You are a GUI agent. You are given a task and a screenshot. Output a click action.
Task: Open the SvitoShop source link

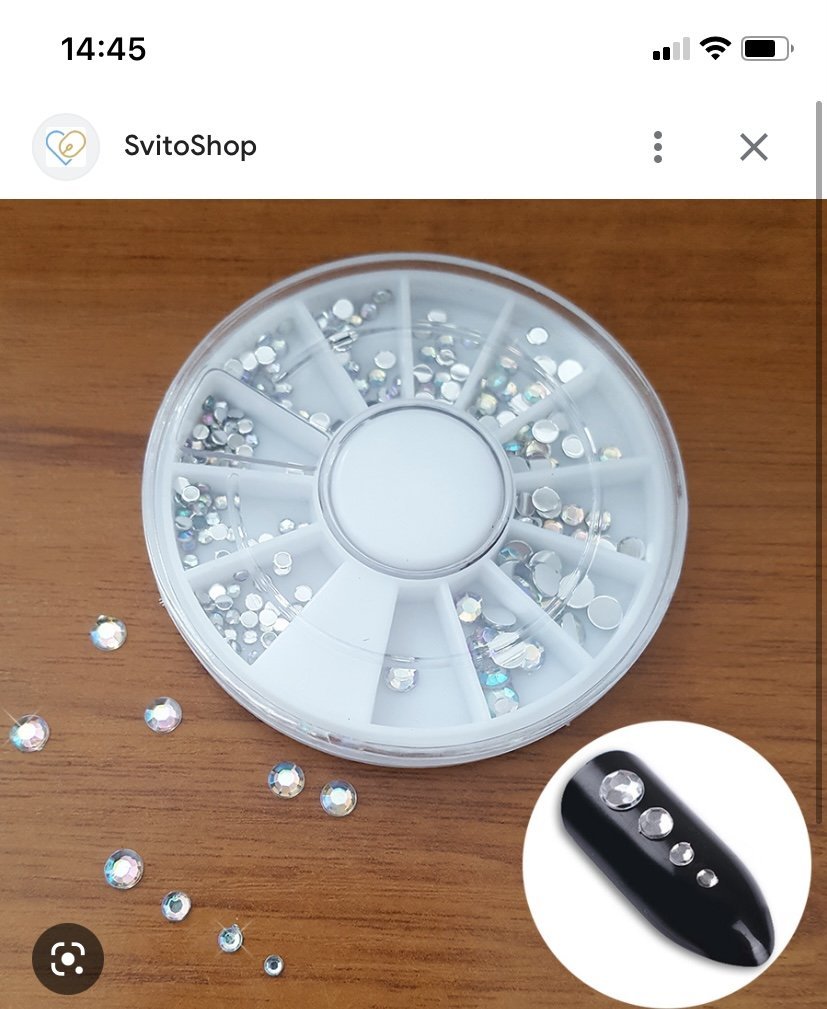pyautogui.click(x=190, y=146)
